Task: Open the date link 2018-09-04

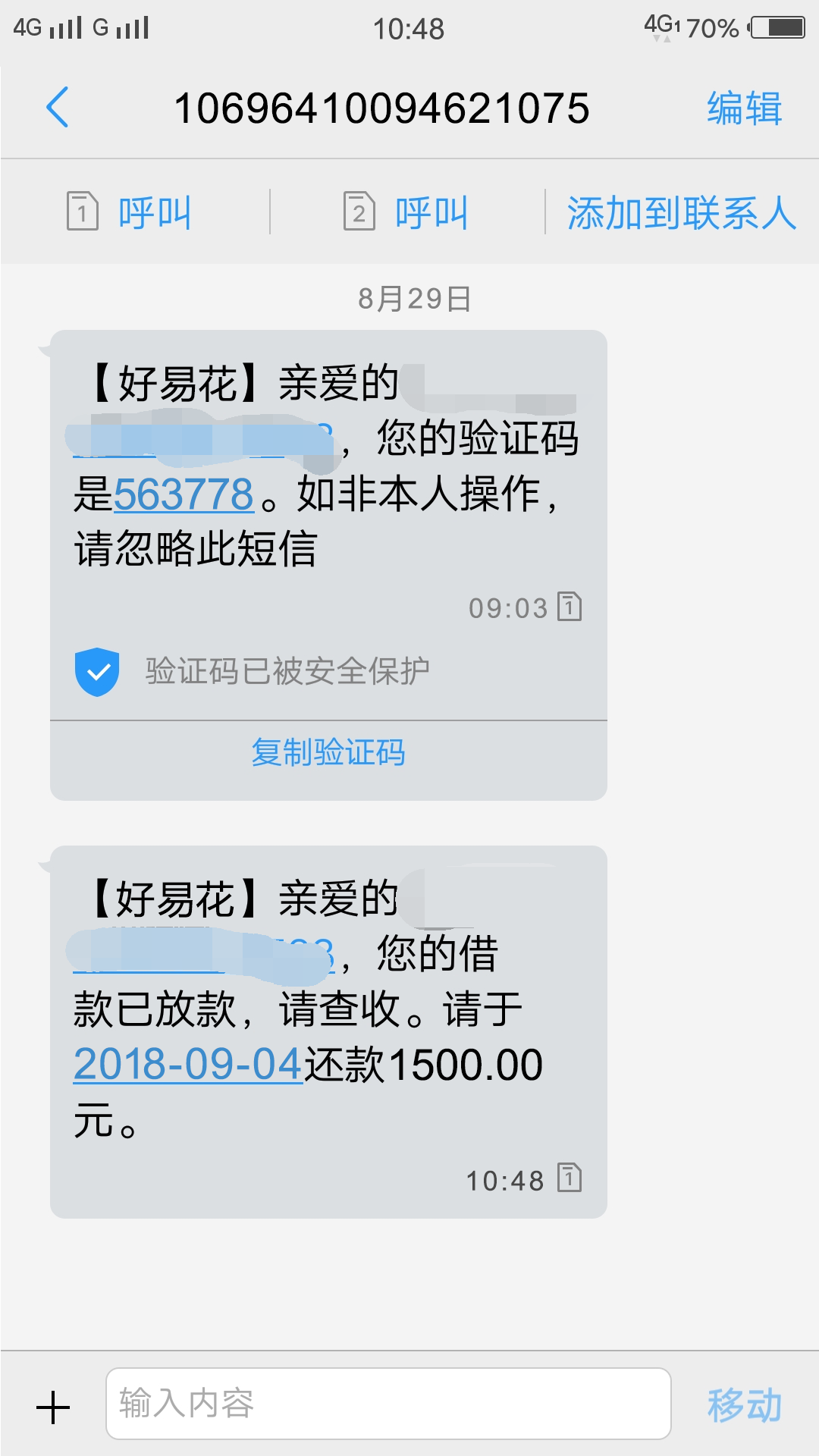Action: click(188, 1064)
